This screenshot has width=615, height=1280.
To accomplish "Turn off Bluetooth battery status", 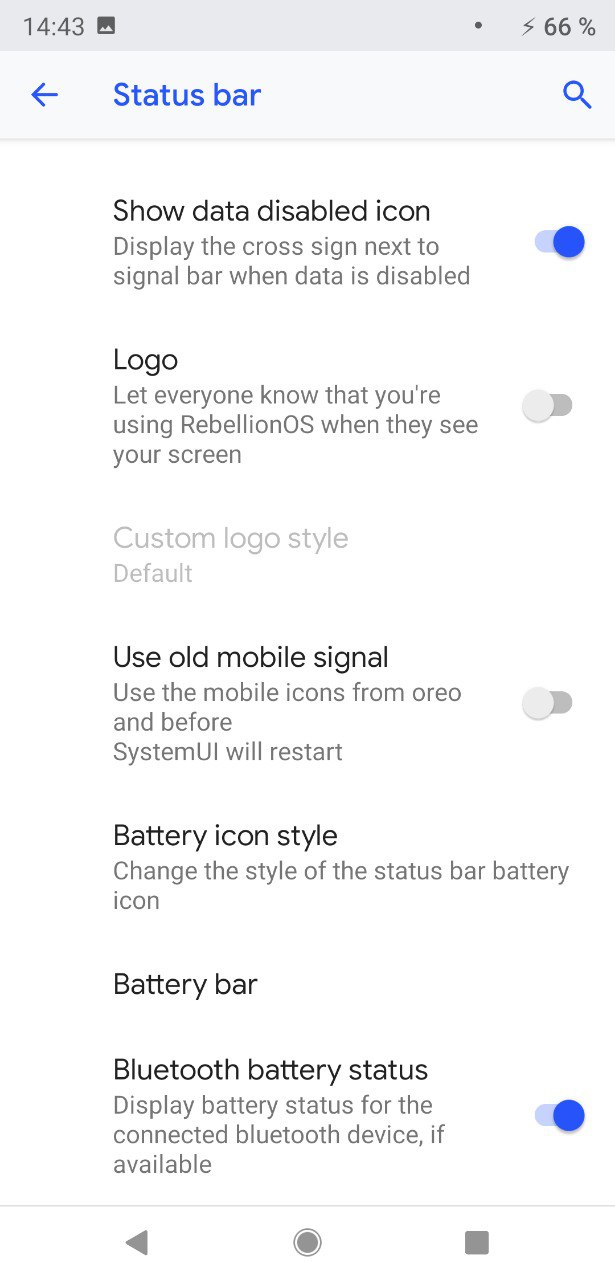I will 559,1116.
